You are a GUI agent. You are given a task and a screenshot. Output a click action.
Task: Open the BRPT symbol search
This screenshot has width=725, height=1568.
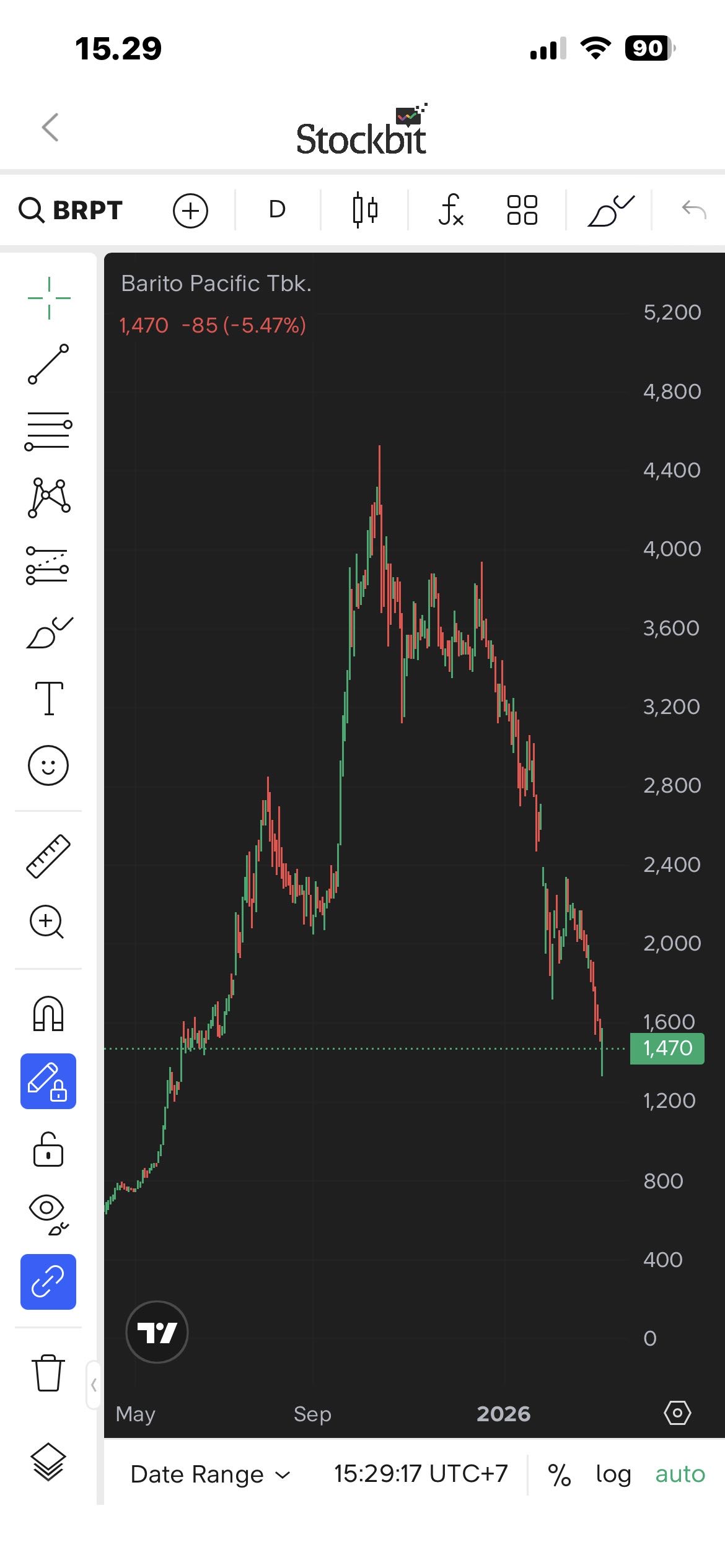coord(71,211)
